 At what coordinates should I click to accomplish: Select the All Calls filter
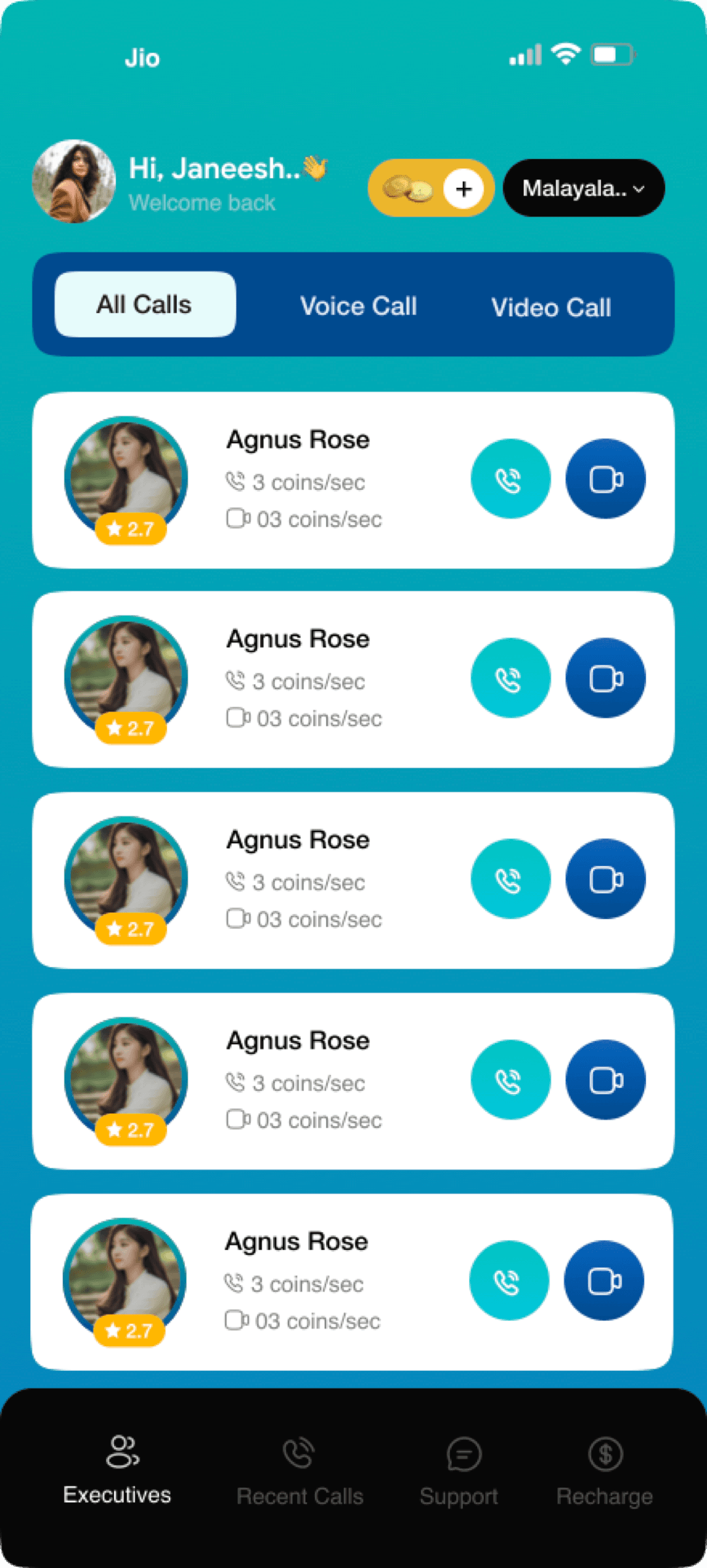point(145,304)
